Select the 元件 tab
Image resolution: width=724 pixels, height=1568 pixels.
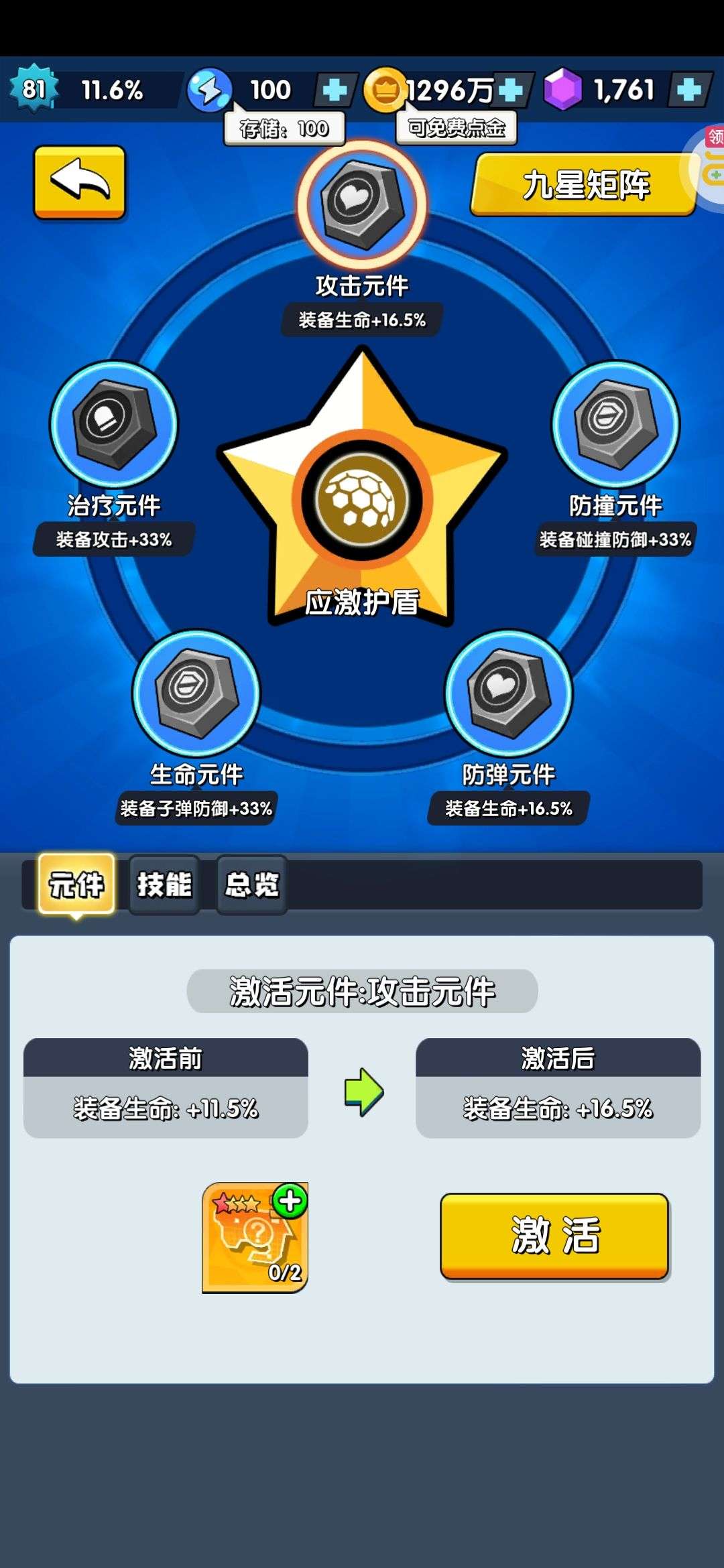[76, 885]
